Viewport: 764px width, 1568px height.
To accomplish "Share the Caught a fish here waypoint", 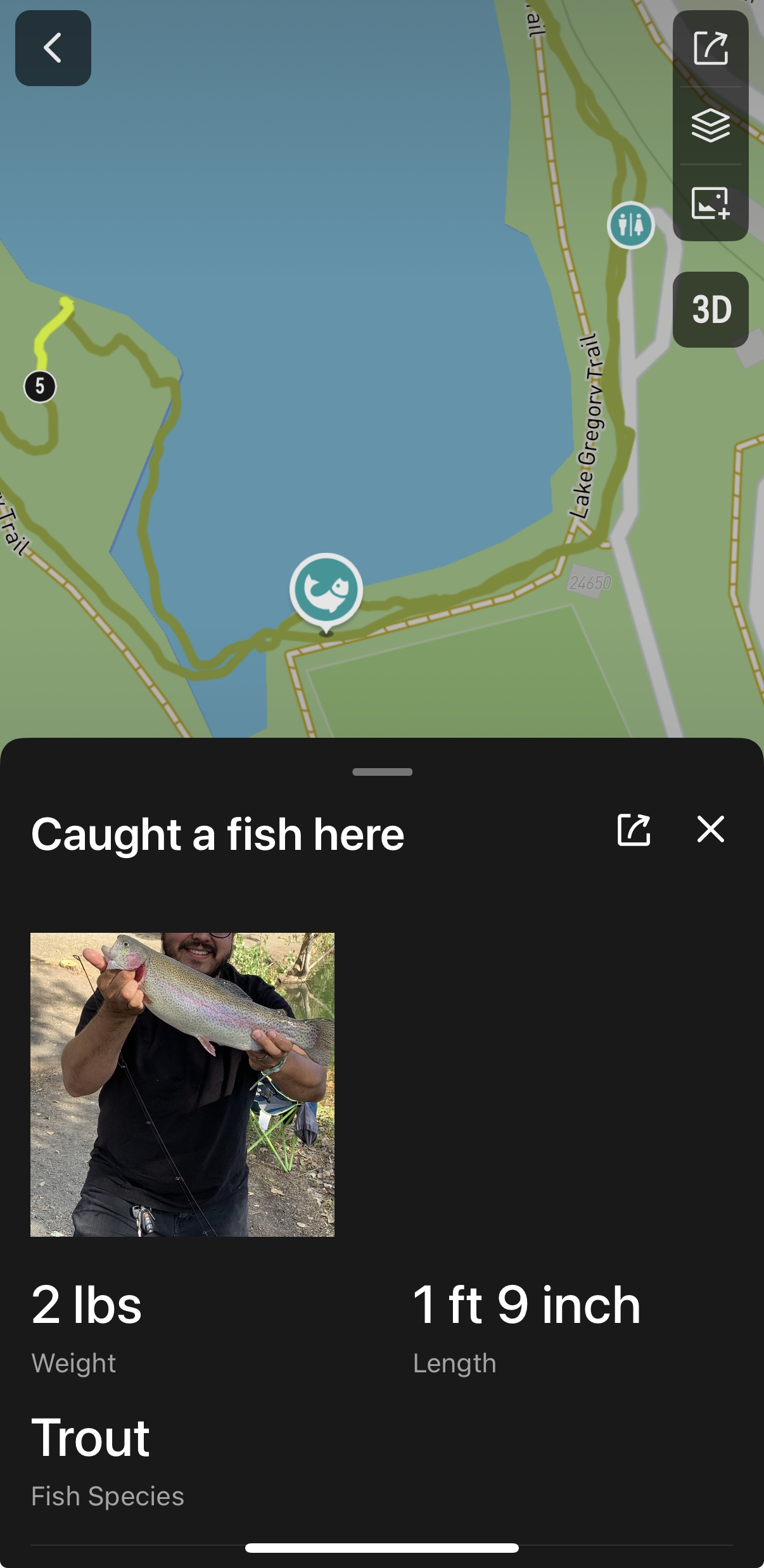I will [634, 830].
